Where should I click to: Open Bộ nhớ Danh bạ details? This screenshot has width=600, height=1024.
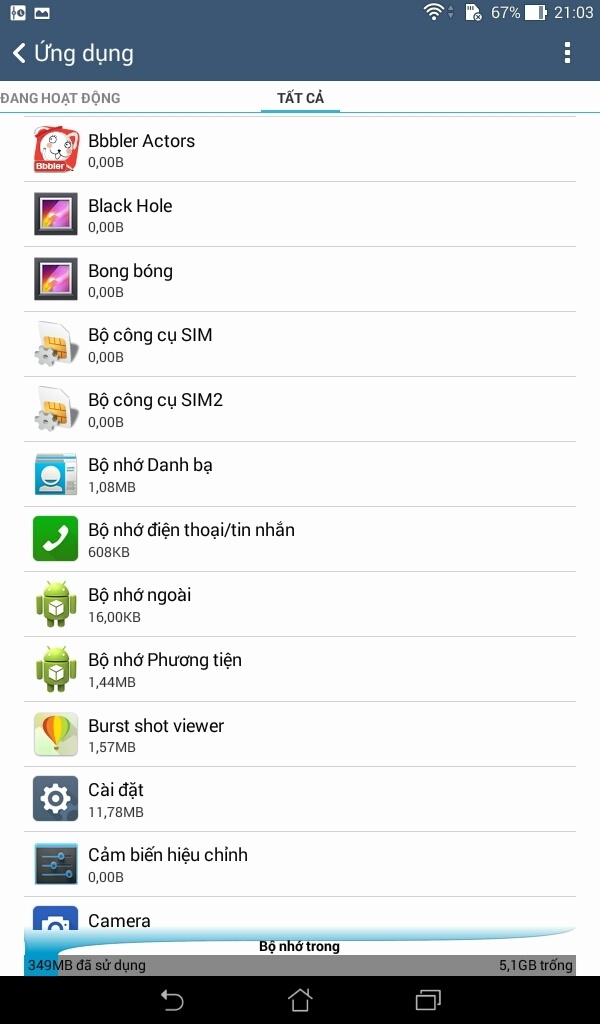pyautogui.click(x=300, y=475)
